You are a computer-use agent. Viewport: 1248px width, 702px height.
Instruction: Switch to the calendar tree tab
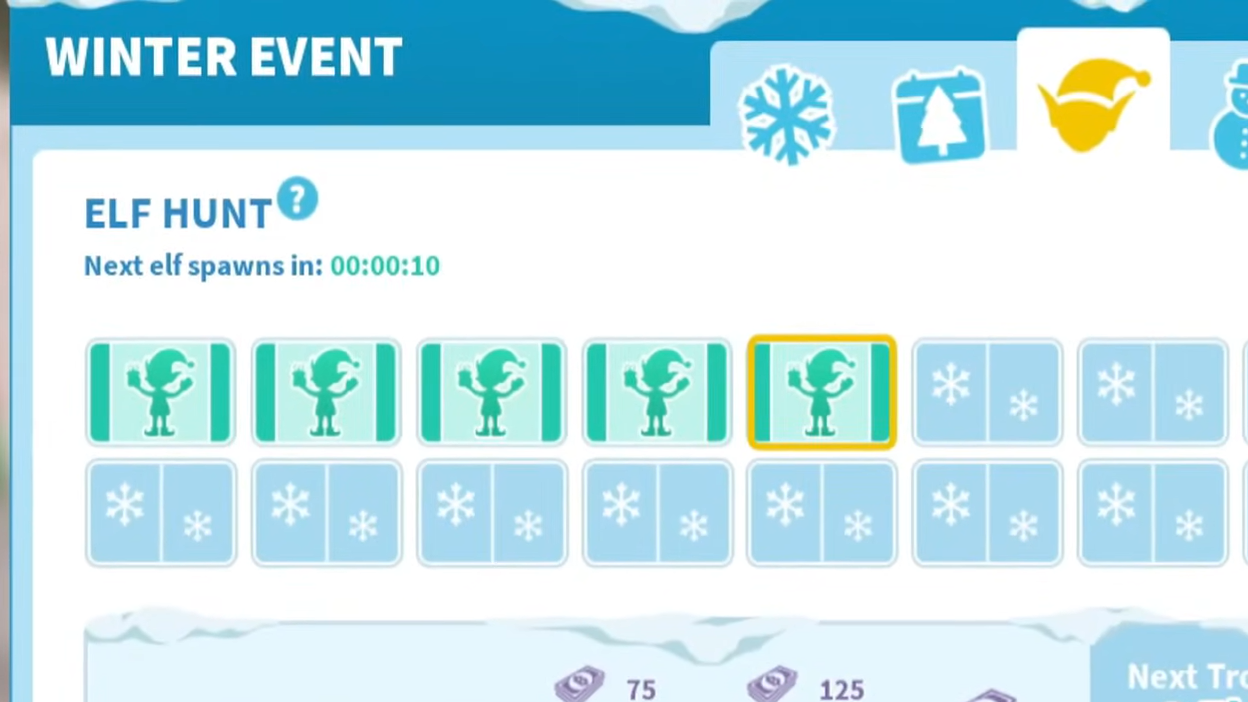pyautogui.click(x=939, y=116)
